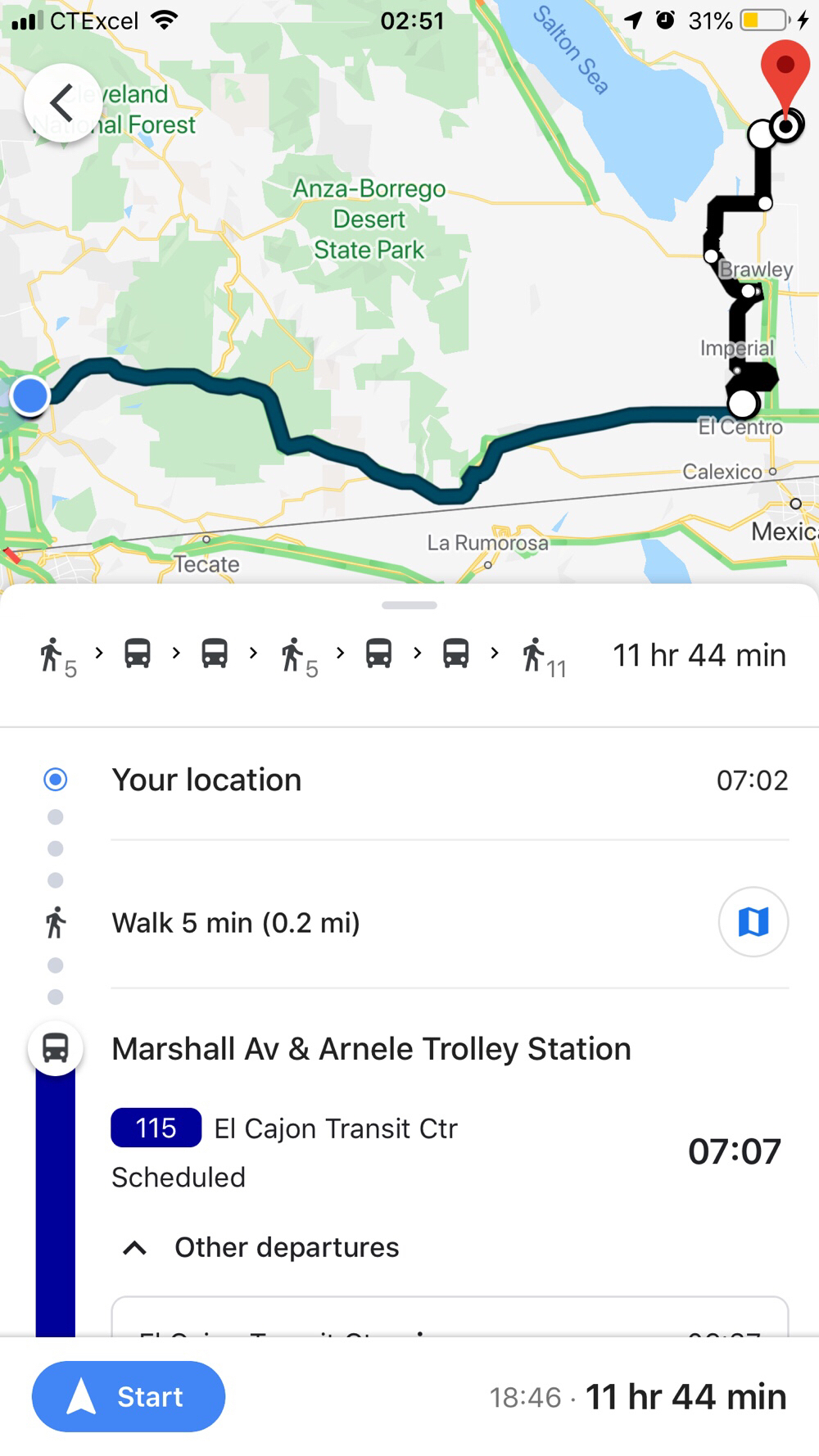Tap the sheet's drag handle

point(409,605)
